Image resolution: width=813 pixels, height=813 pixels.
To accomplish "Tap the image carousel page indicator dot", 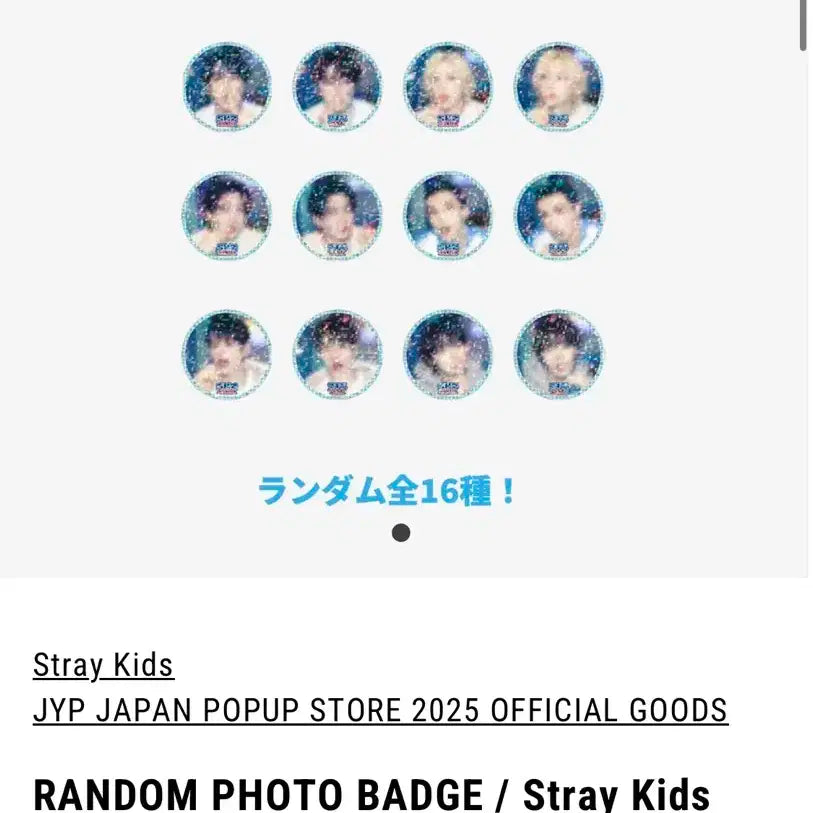I will tap(401, 533).
